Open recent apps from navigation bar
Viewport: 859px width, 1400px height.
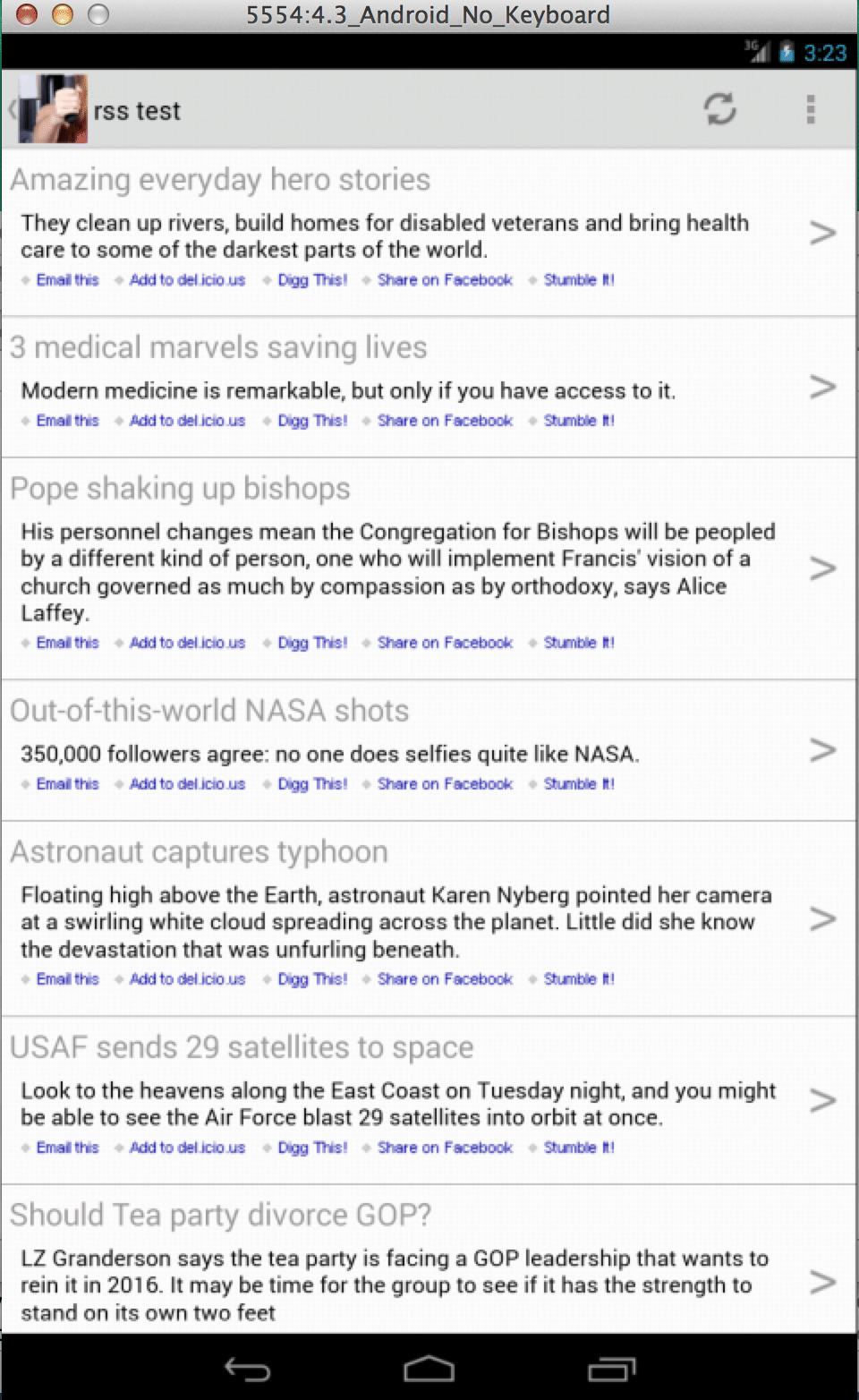tap(612, 1369)
